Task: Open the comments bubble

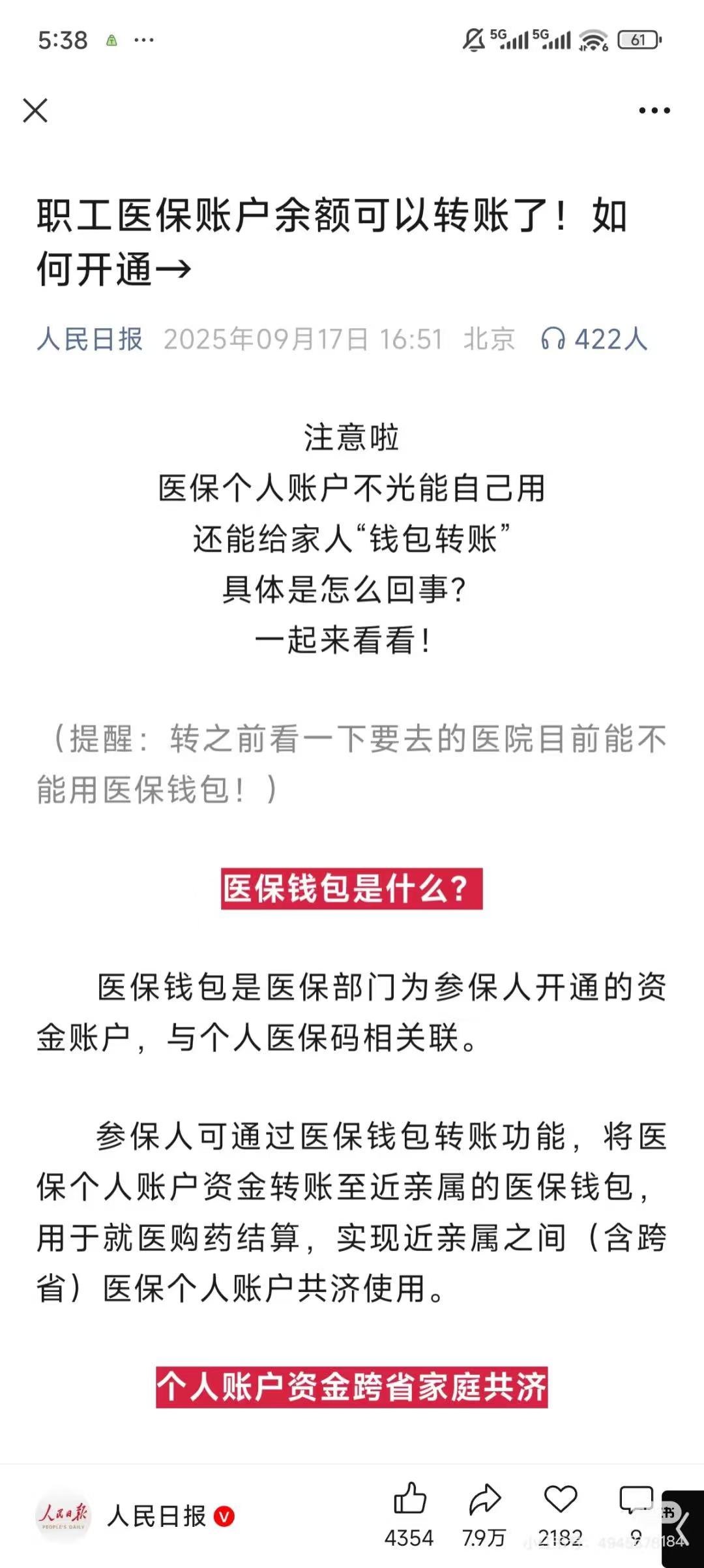Action: pyautogui.click(x=636, y=1499)
